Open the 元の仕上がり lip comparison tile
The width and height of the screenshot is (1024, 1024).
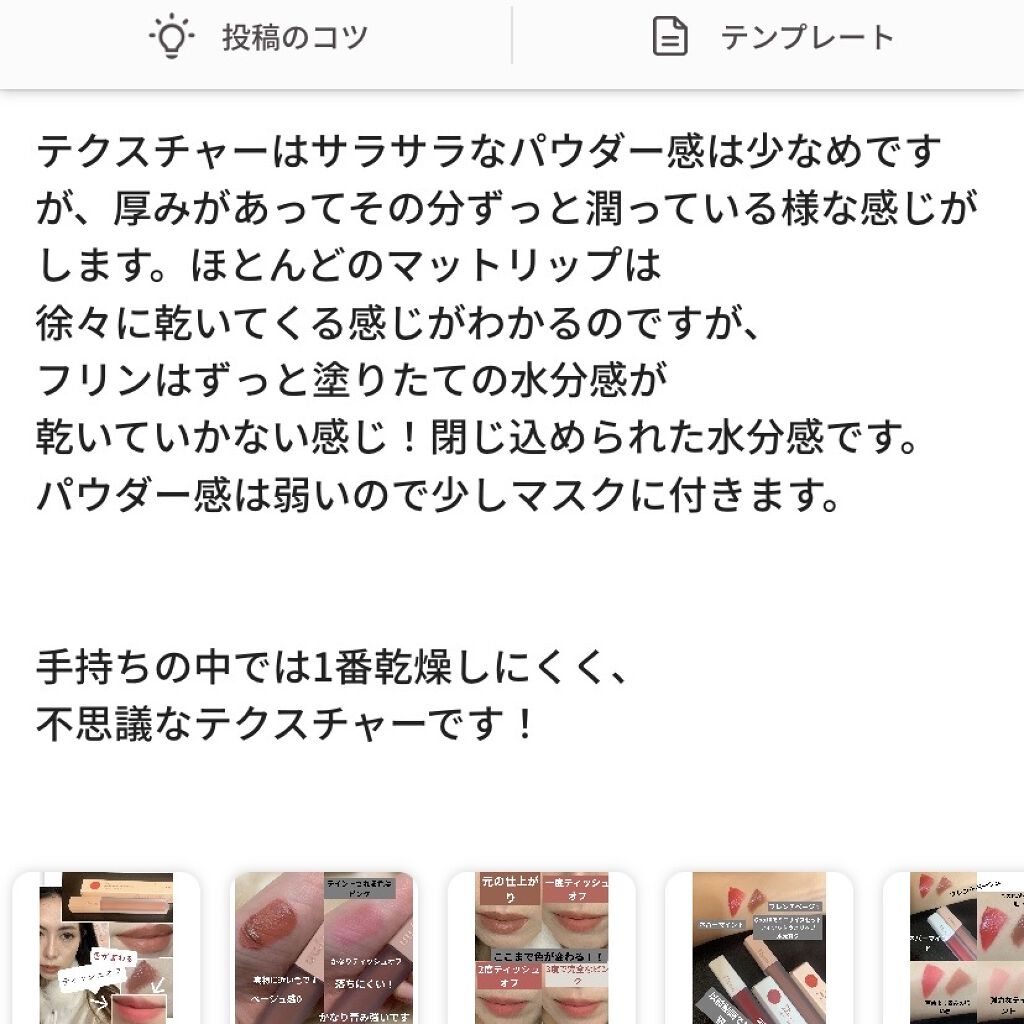tap(541, 948)
